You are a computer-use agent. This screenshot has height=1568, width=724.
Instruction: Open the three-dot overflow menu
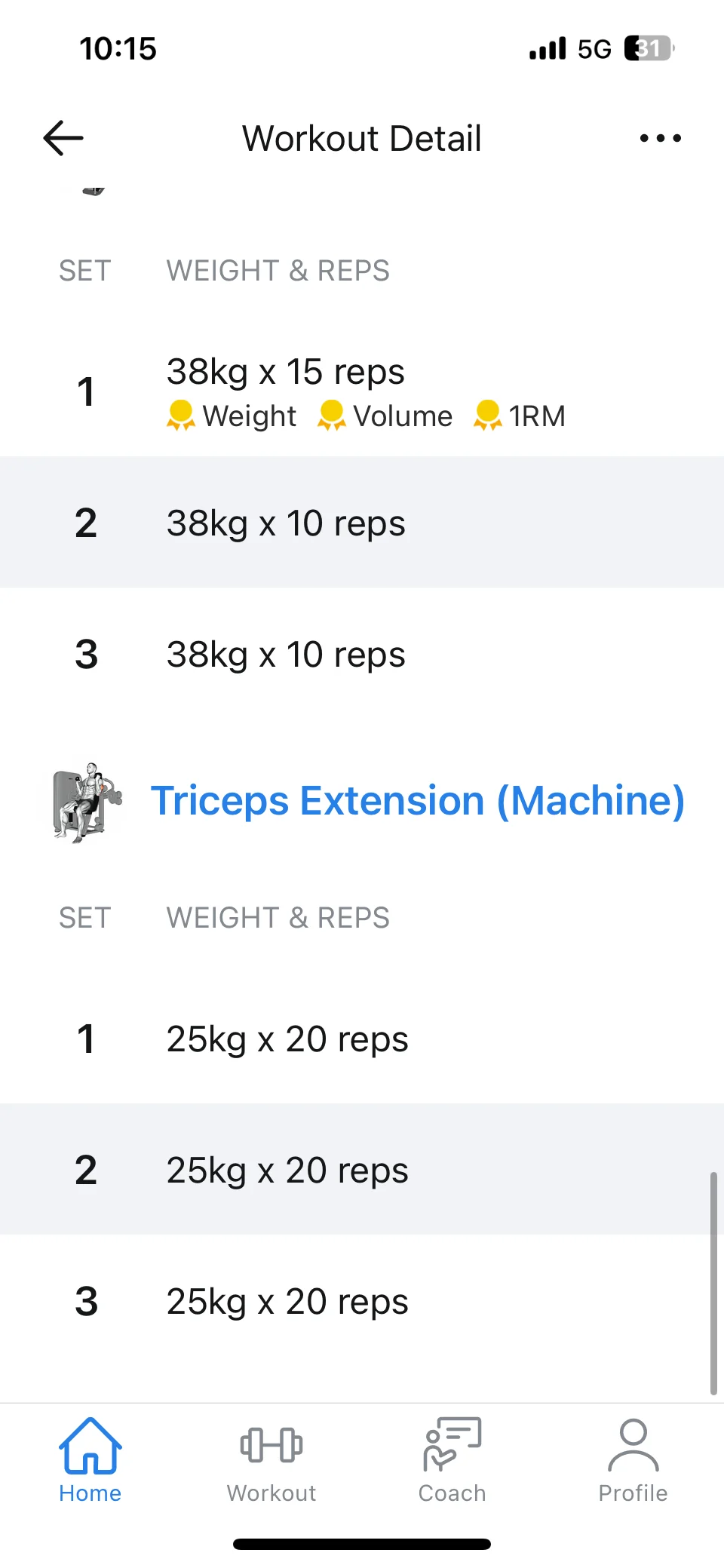click(x=660, y=138)
